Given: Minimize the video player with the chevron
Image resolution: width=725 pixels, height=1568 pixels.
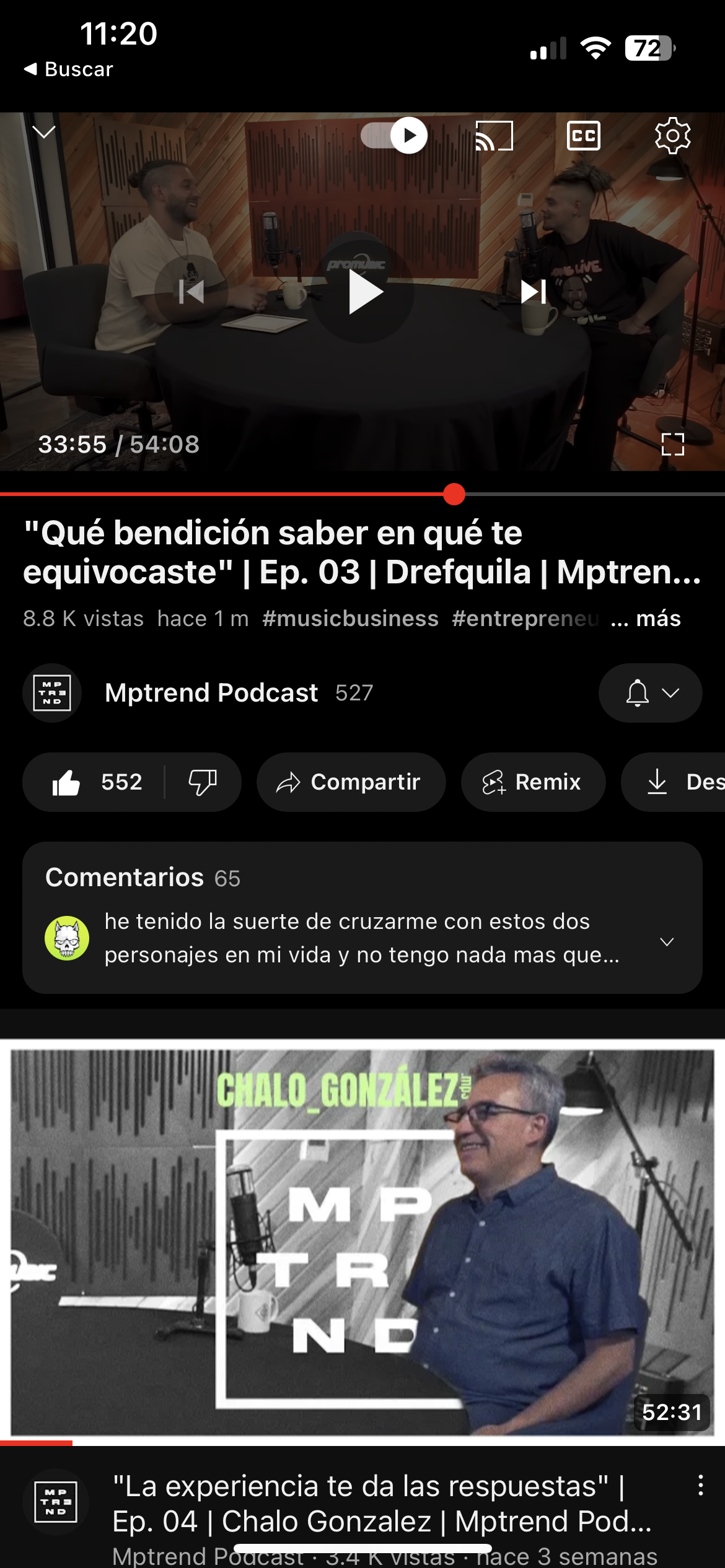Looking at the screenshot, I should 43,132.
